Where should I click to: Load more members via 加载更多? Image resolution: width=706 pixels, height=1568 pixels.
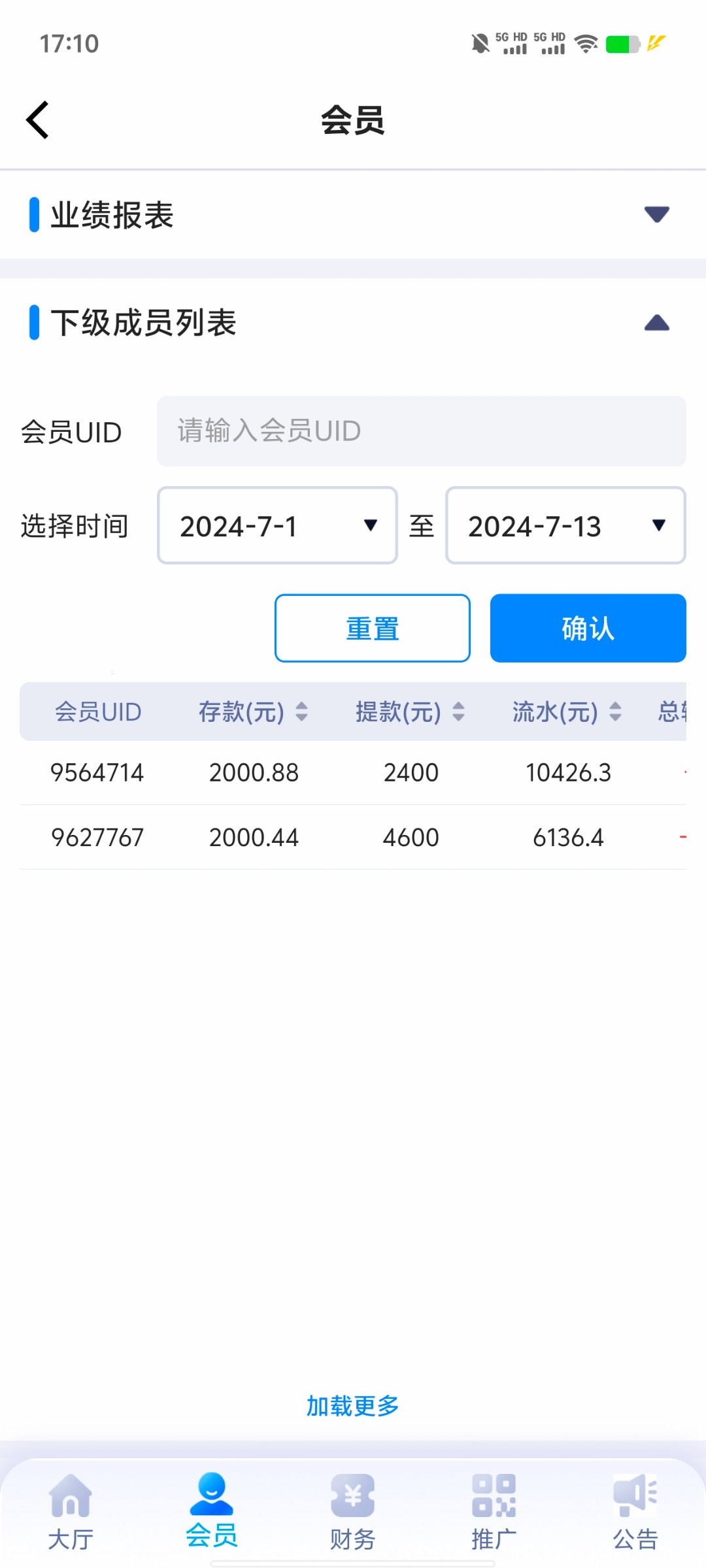point(353,1405)
